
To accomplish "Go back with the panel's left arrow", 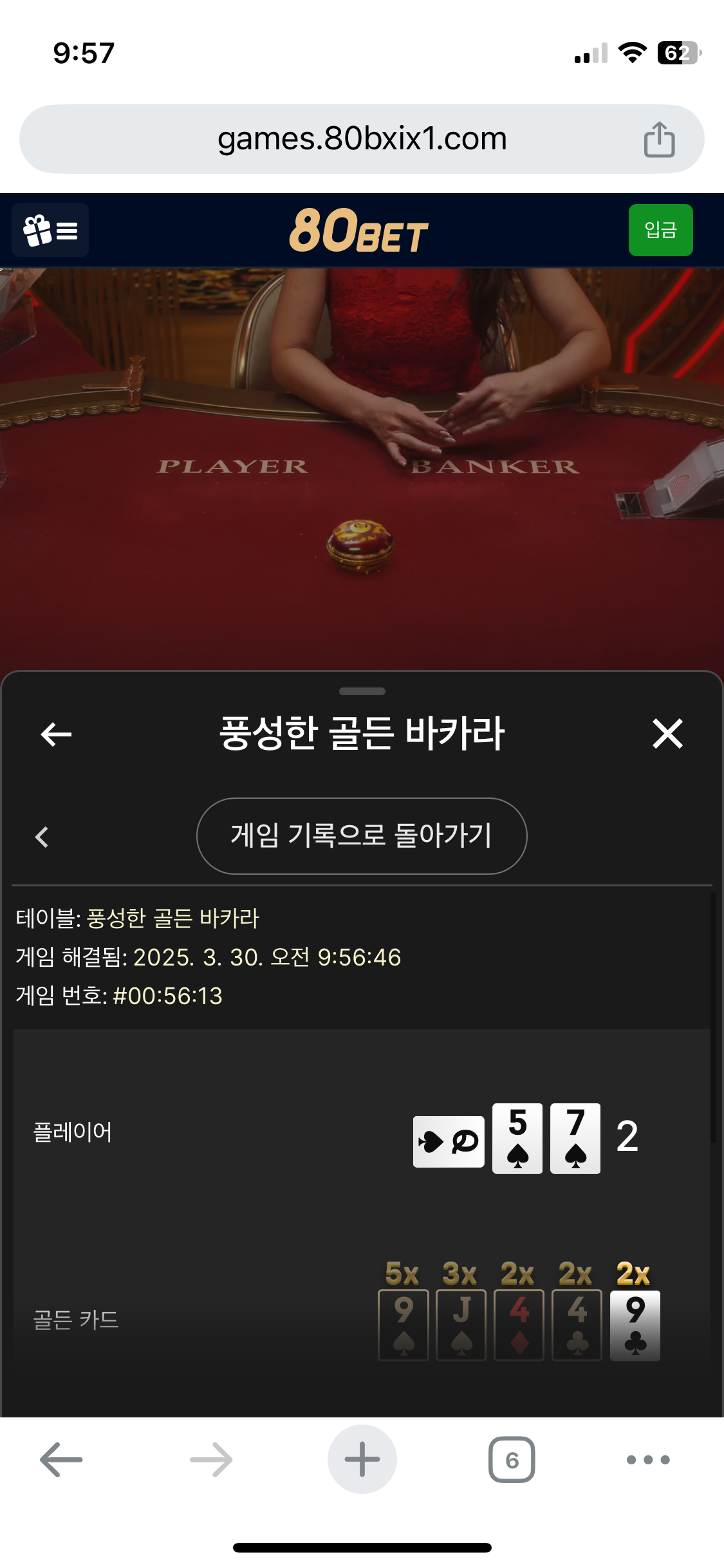I will (56, 734).
